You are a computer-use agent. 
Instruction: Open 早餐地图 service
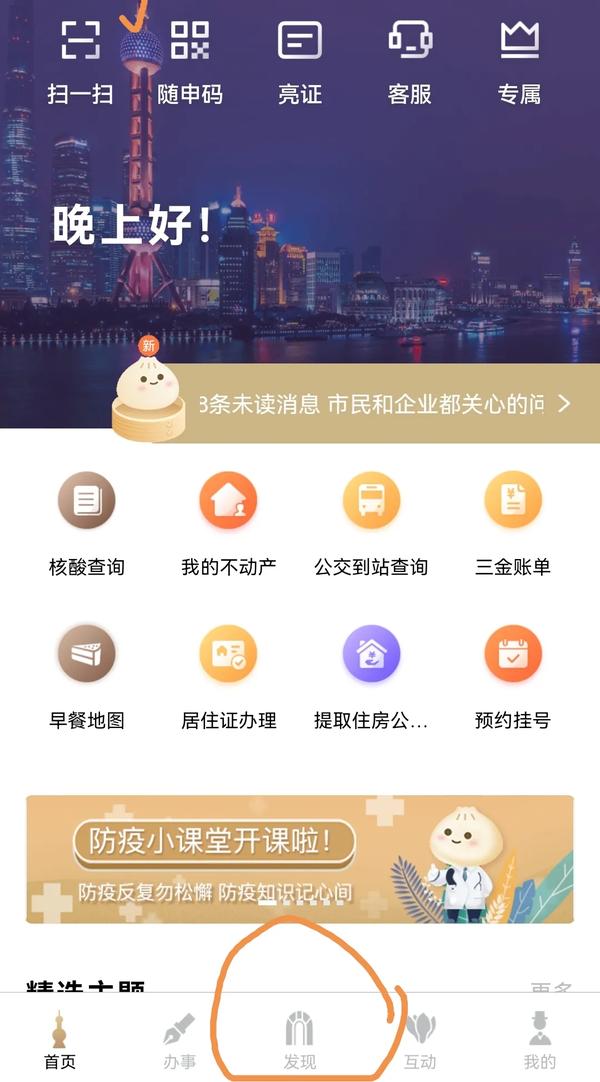point(87,676)
